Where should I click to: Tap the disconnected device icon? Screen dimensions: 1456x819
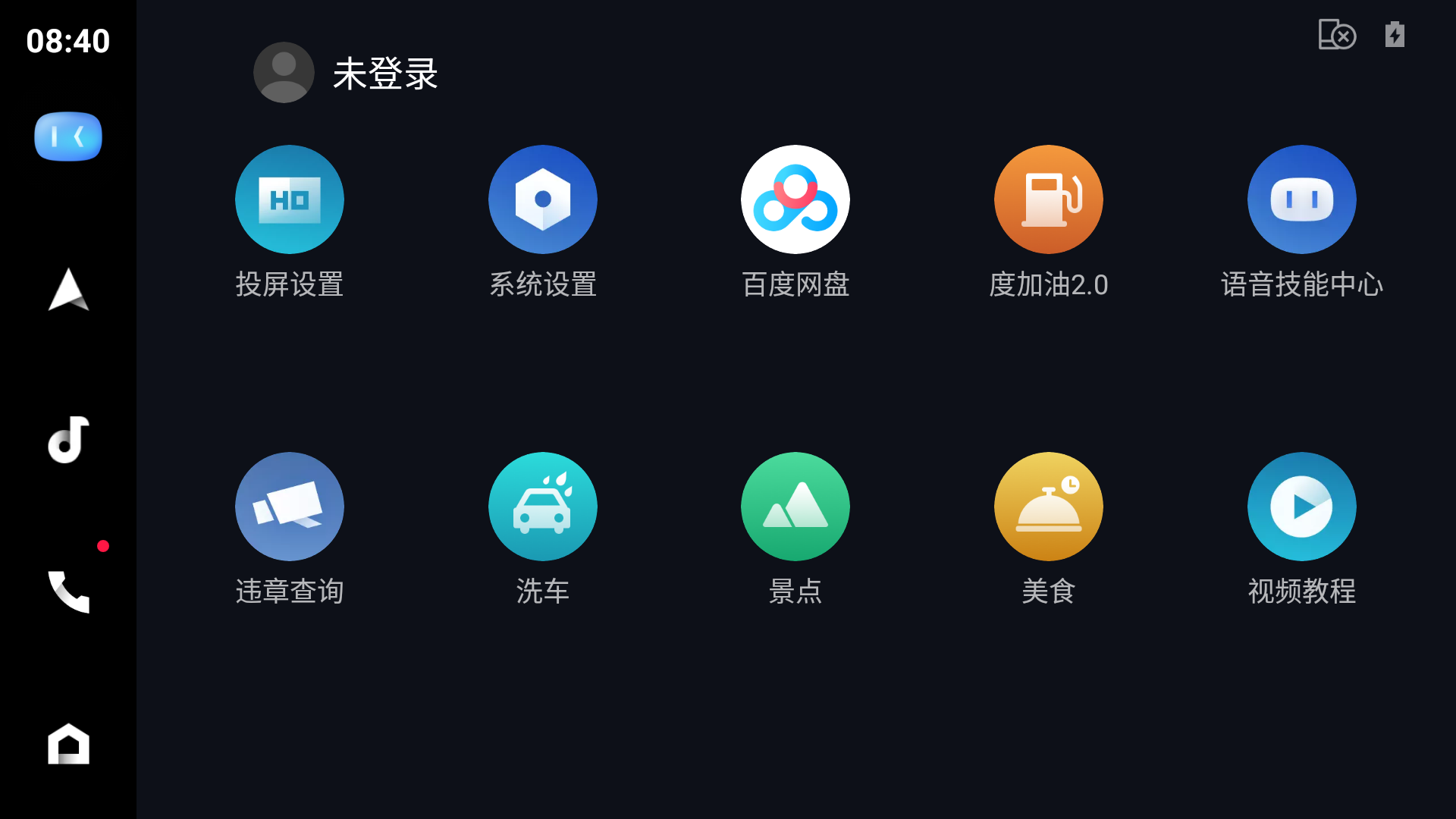(x=1336, y=35)
